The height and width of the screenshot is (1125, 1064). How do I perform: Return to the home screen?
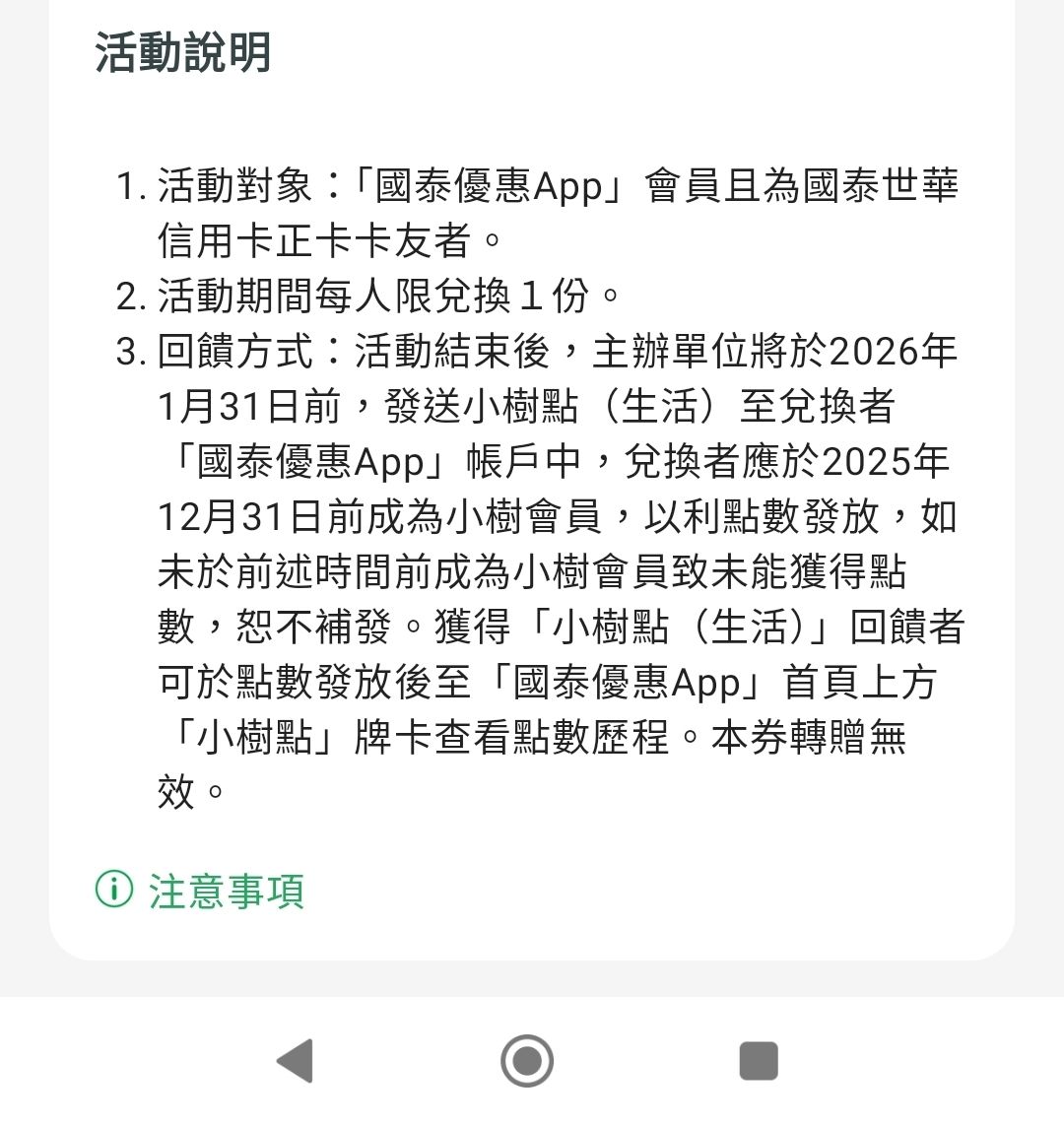(x=527, y=1061)
